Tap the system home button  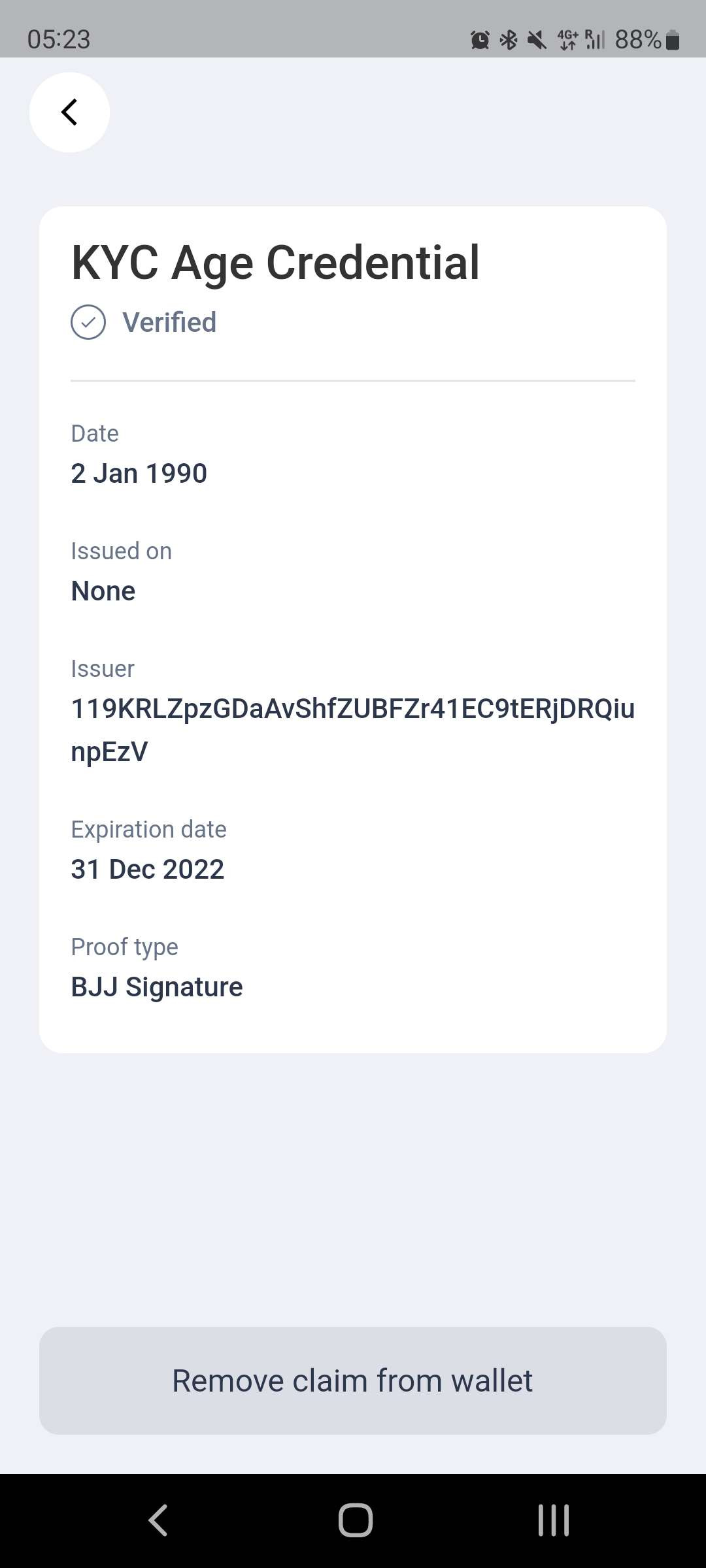click(x=355, y=1520)
